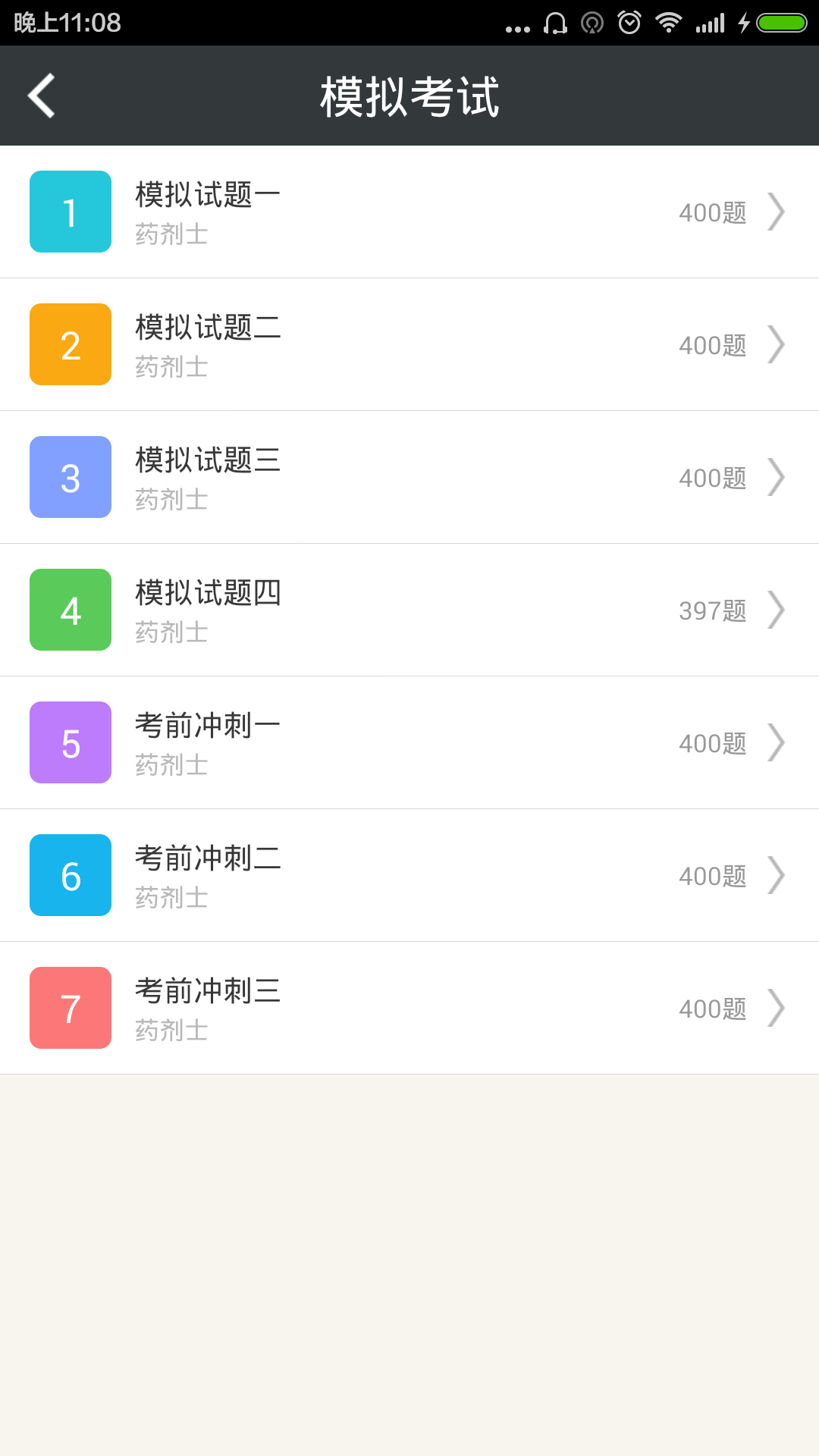819x1456 pixels.
Task: Tap the blue number 3 icon
Action: 70,477
